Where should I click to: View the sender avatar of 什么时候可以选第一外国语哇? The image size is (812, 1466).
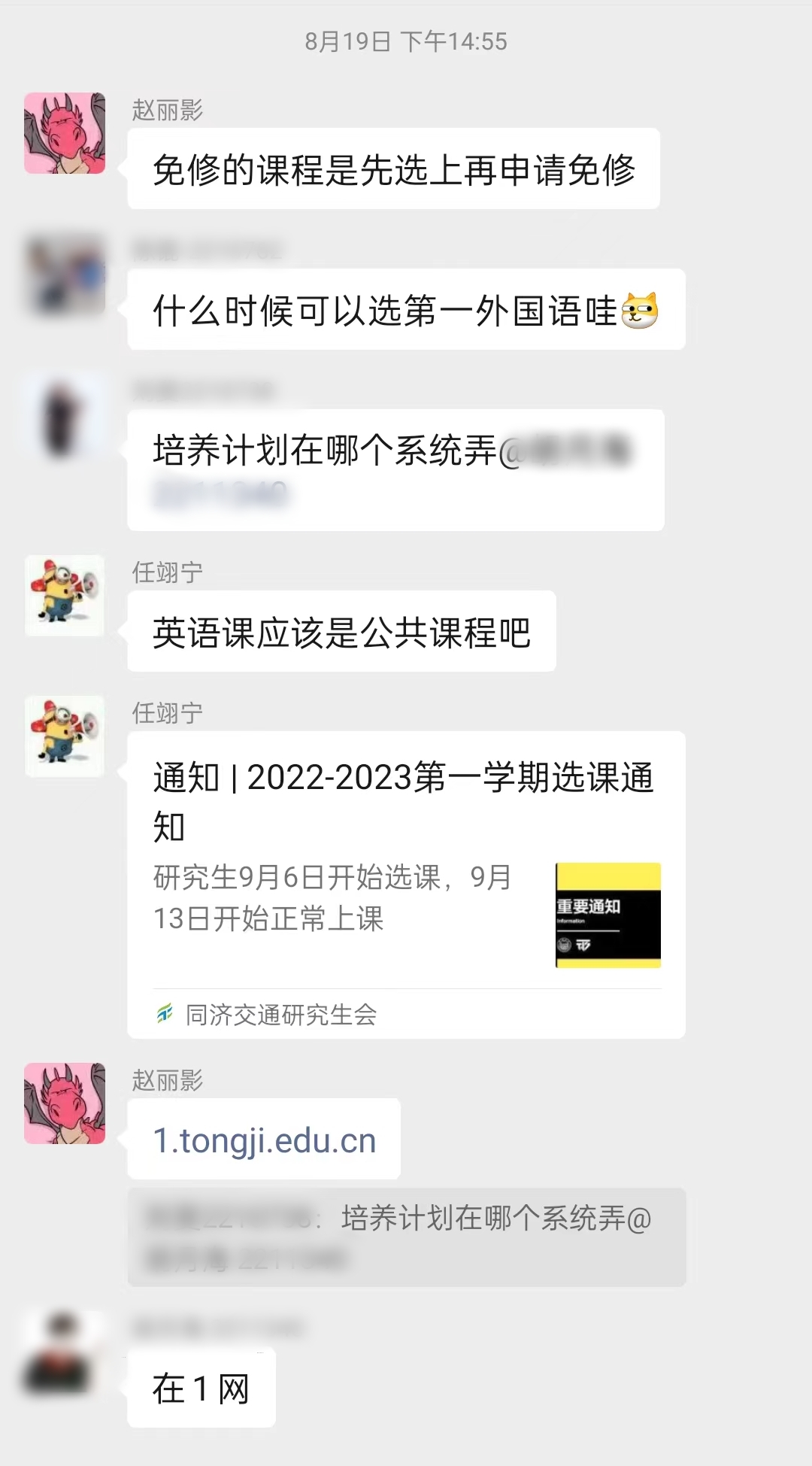(65, 274)
